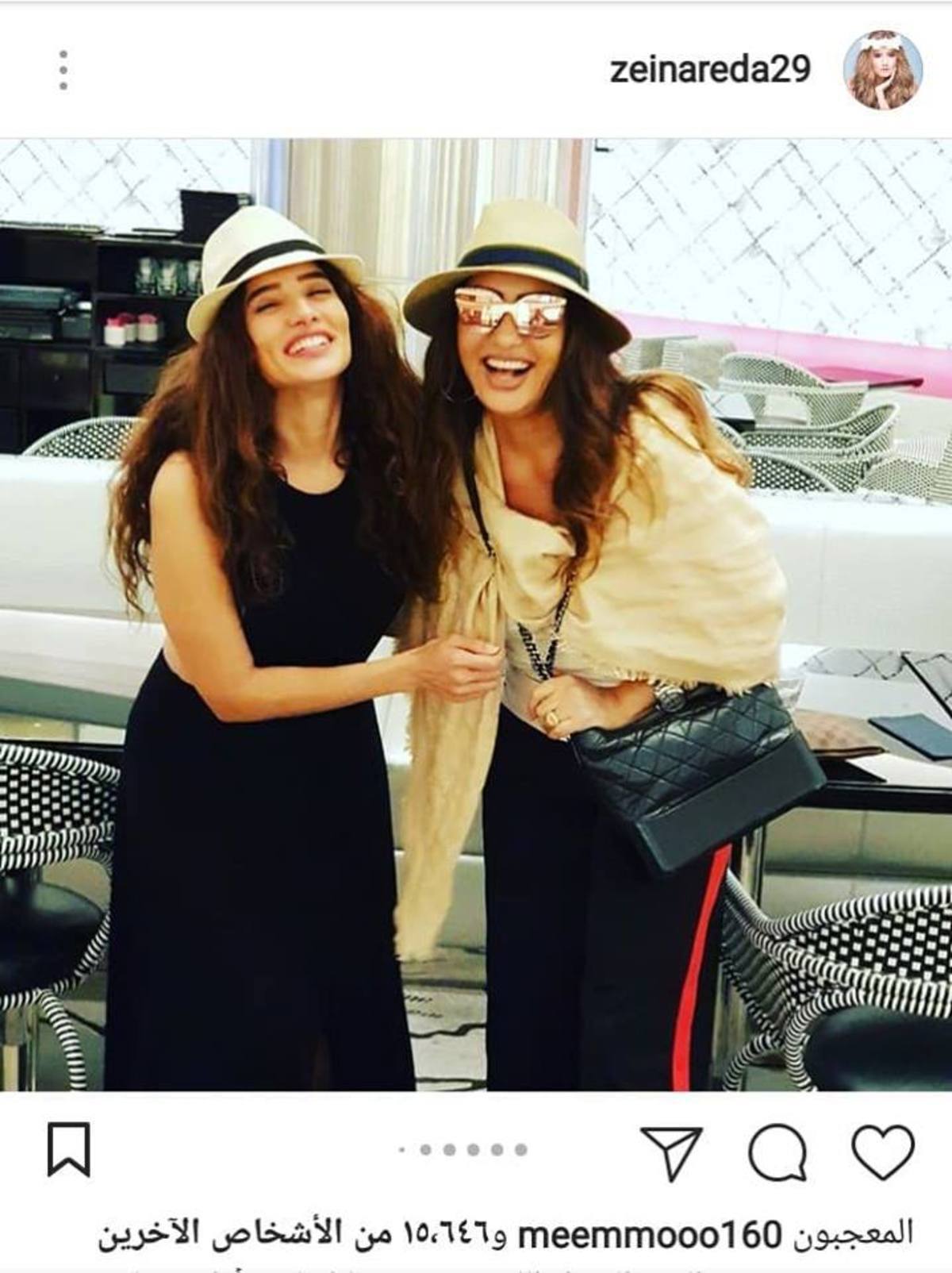
Task: Save this post with the bookmark icon
Action: pyautogui.click(x=70, y=1150)
